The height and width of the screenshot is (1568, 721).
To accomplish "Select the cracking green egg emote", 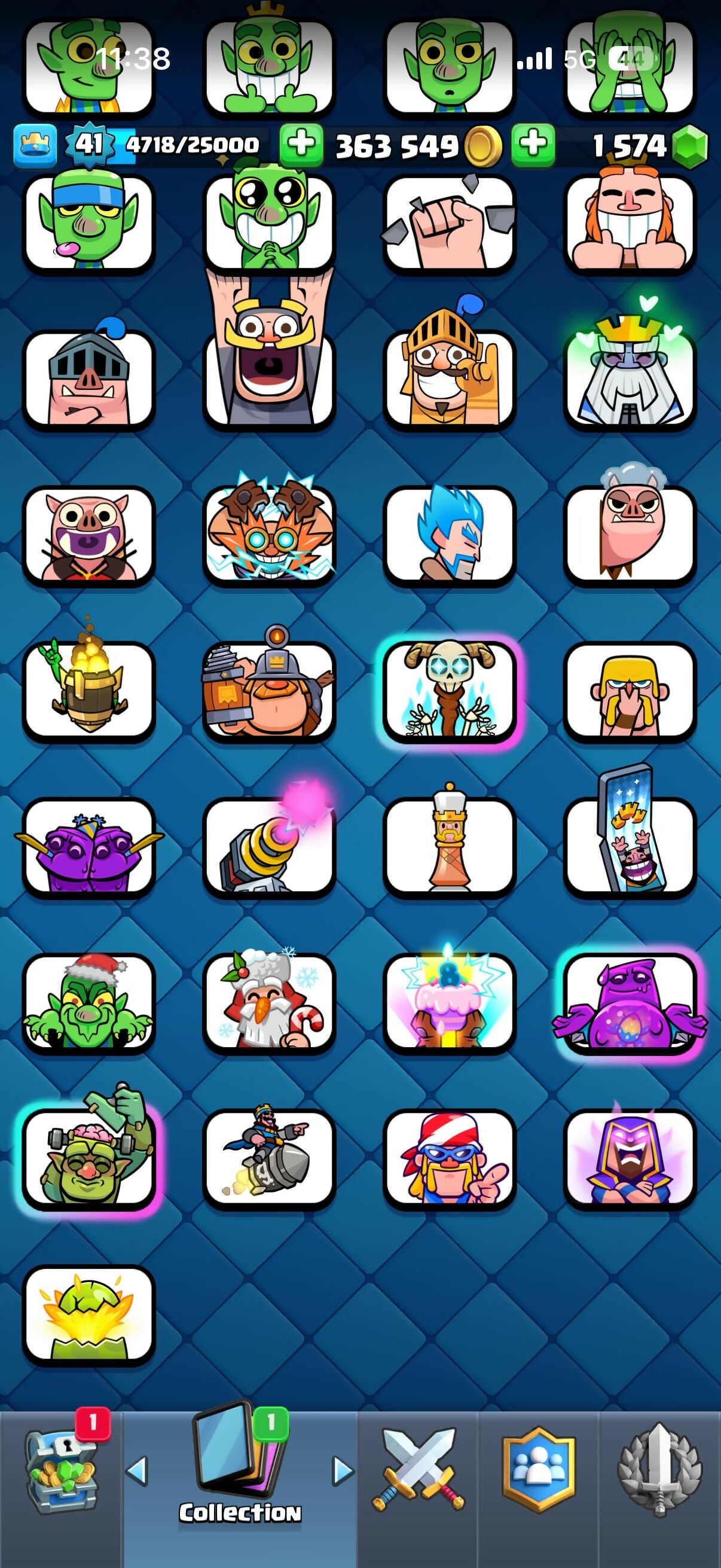I will 89,1314.
